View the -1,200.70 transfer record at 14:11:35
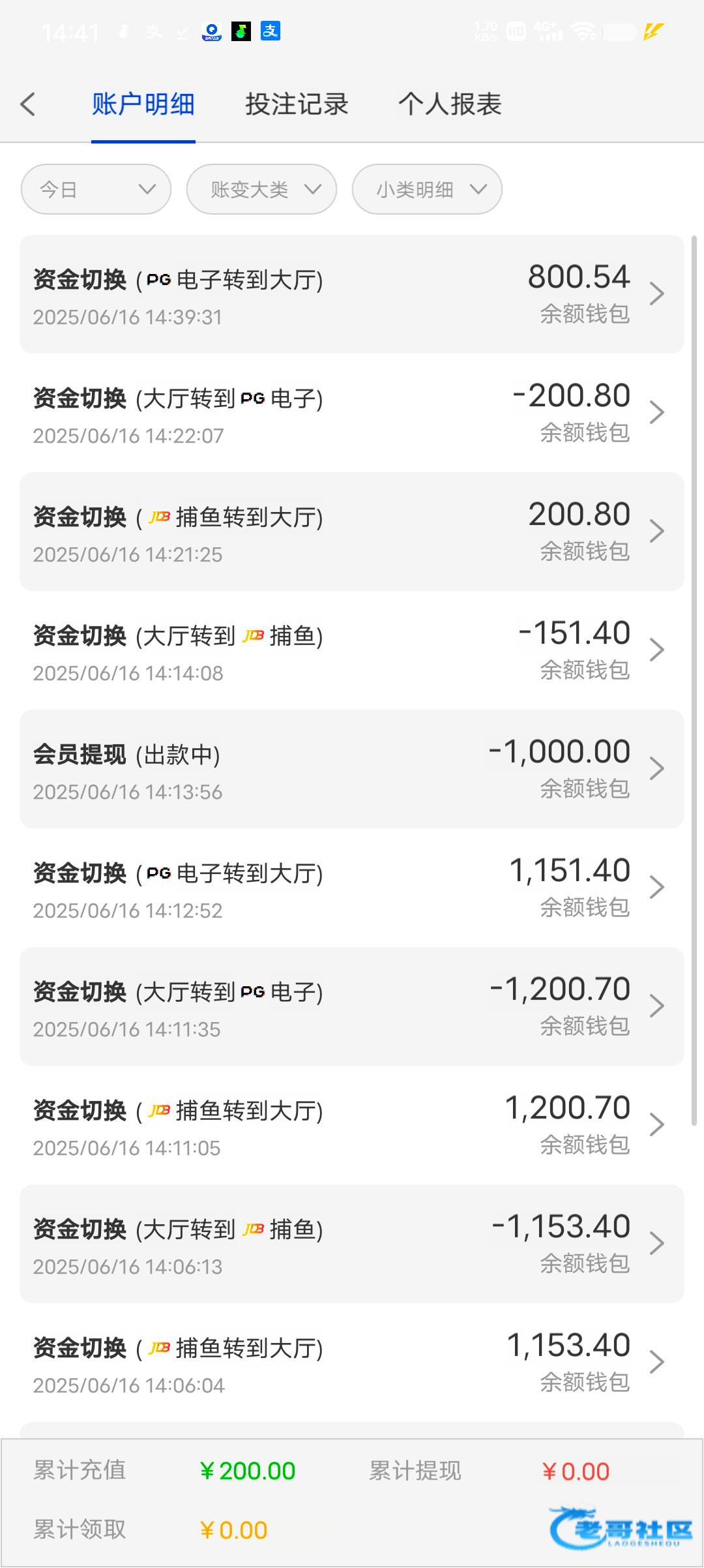This screenshot has height=1568, width=704. click(352, 1006)
